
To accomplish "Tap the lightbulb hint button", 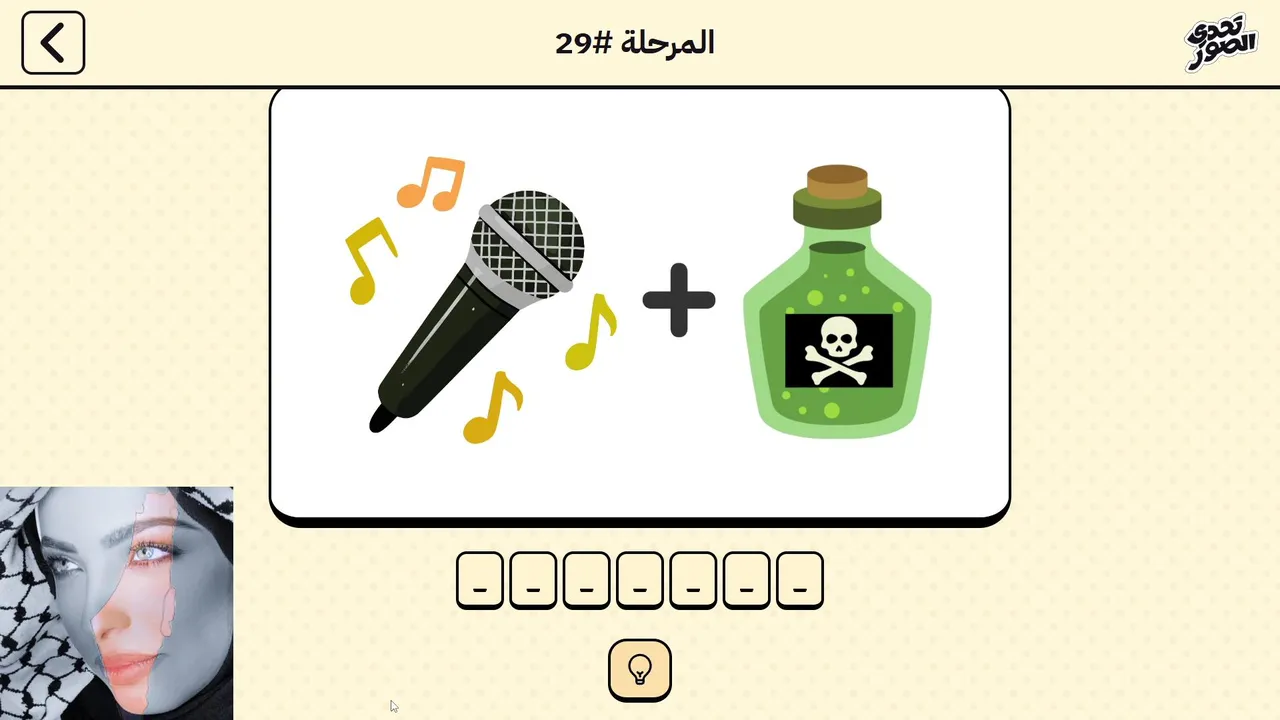I will coord(640,669).
